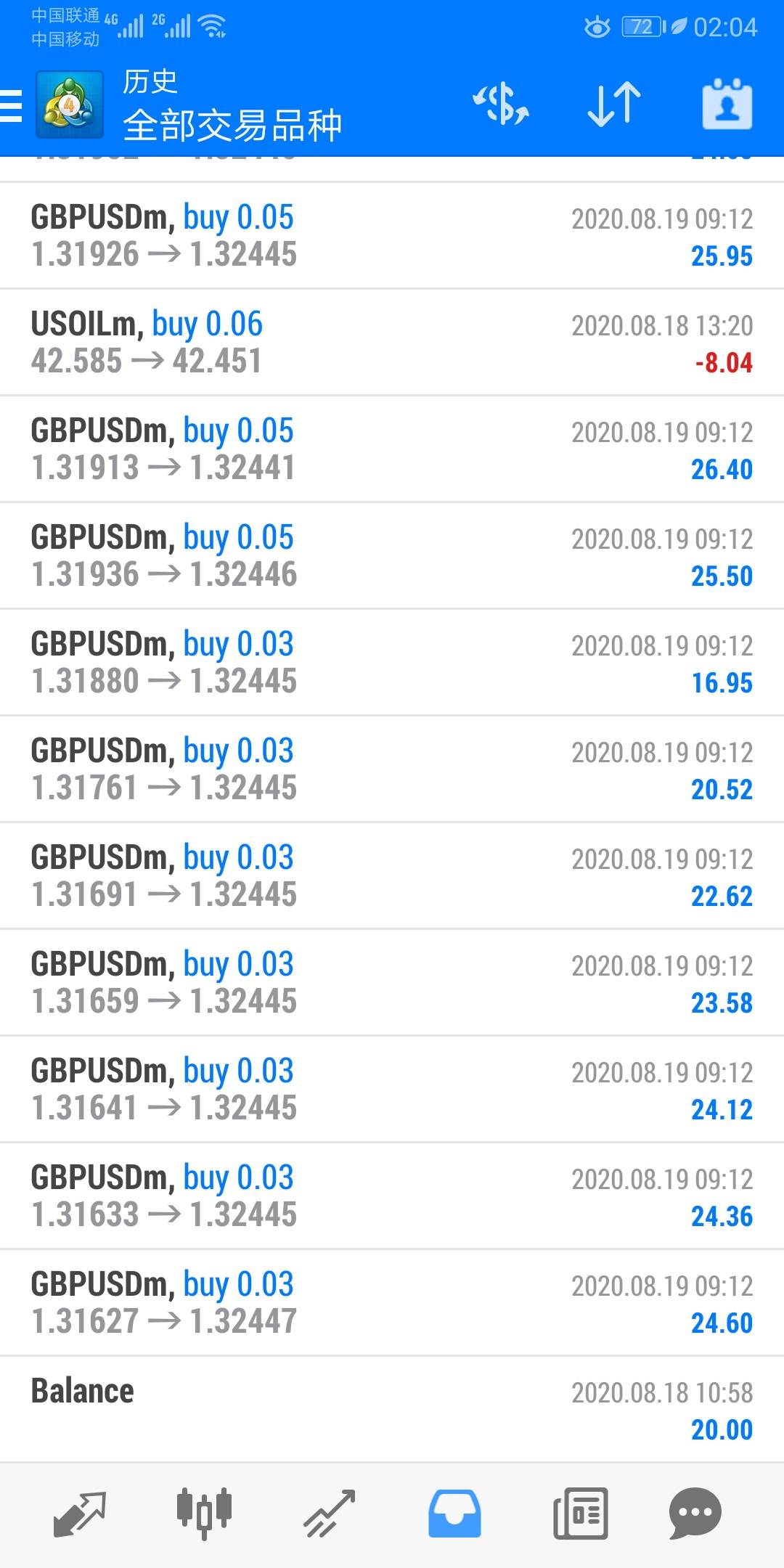Expand GBPUSDm trade with profit 16.95
The height and width of the screenshot is (1568, 784).
(x=392, y=662)
